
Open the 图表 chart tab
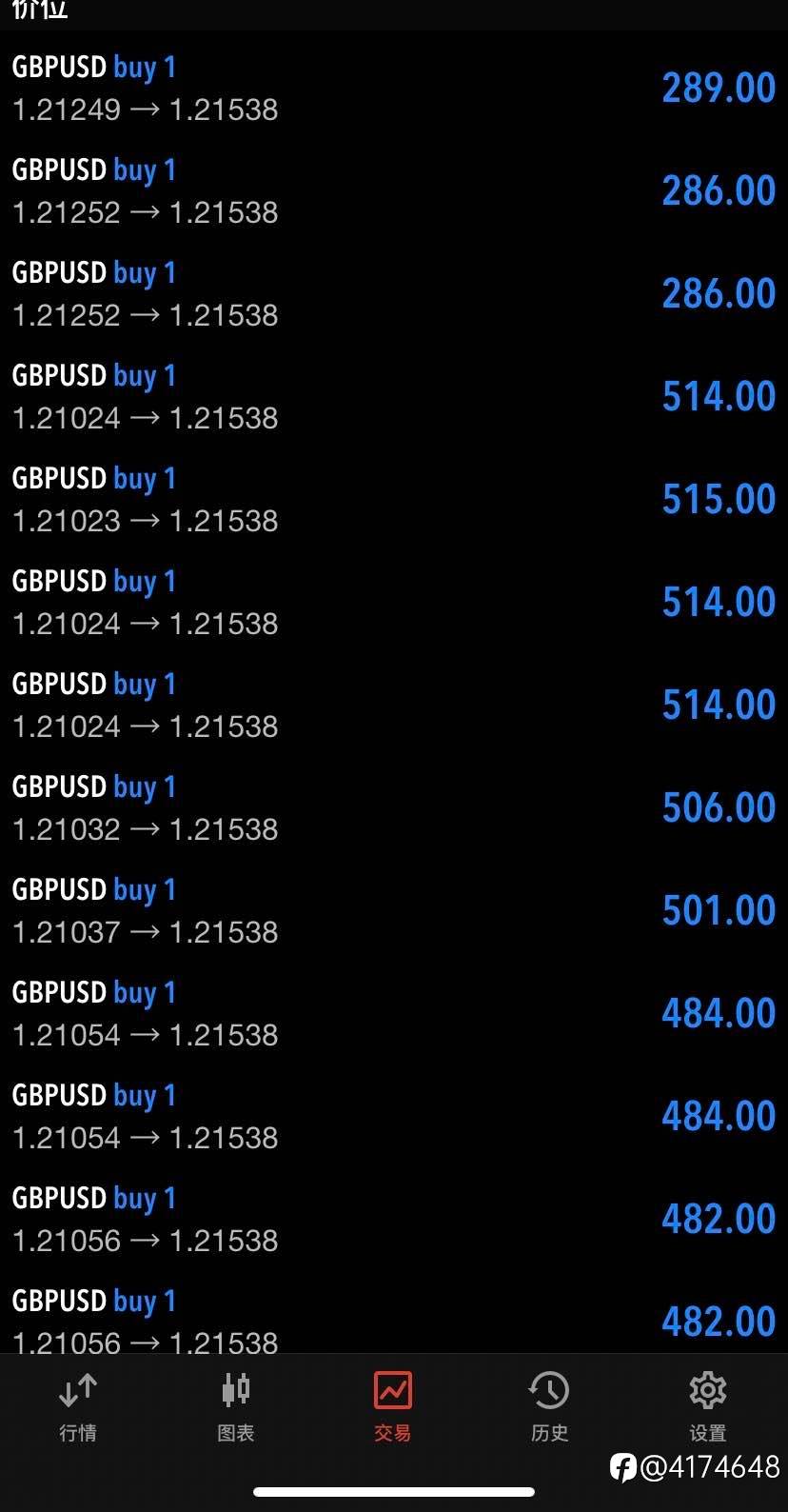click(x=235, y=1406)
